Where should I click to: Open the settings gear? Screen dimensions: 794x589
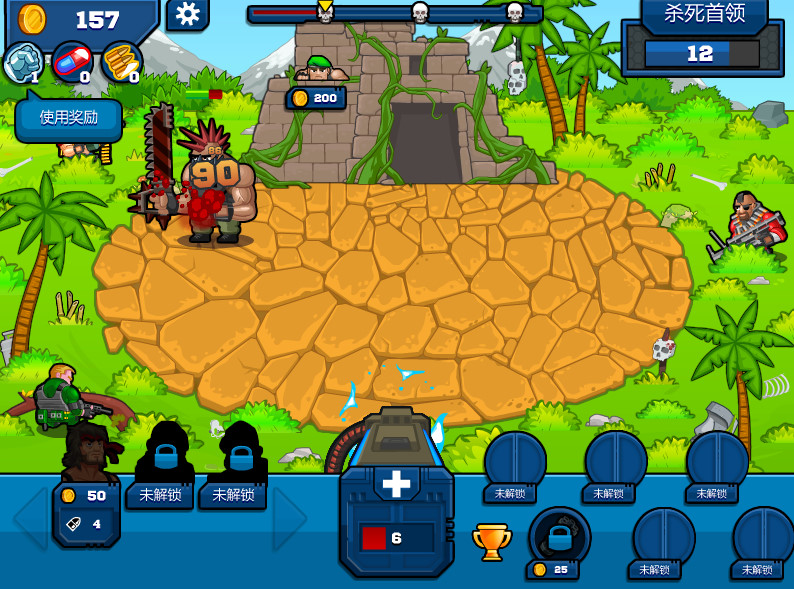click(187, 14)
